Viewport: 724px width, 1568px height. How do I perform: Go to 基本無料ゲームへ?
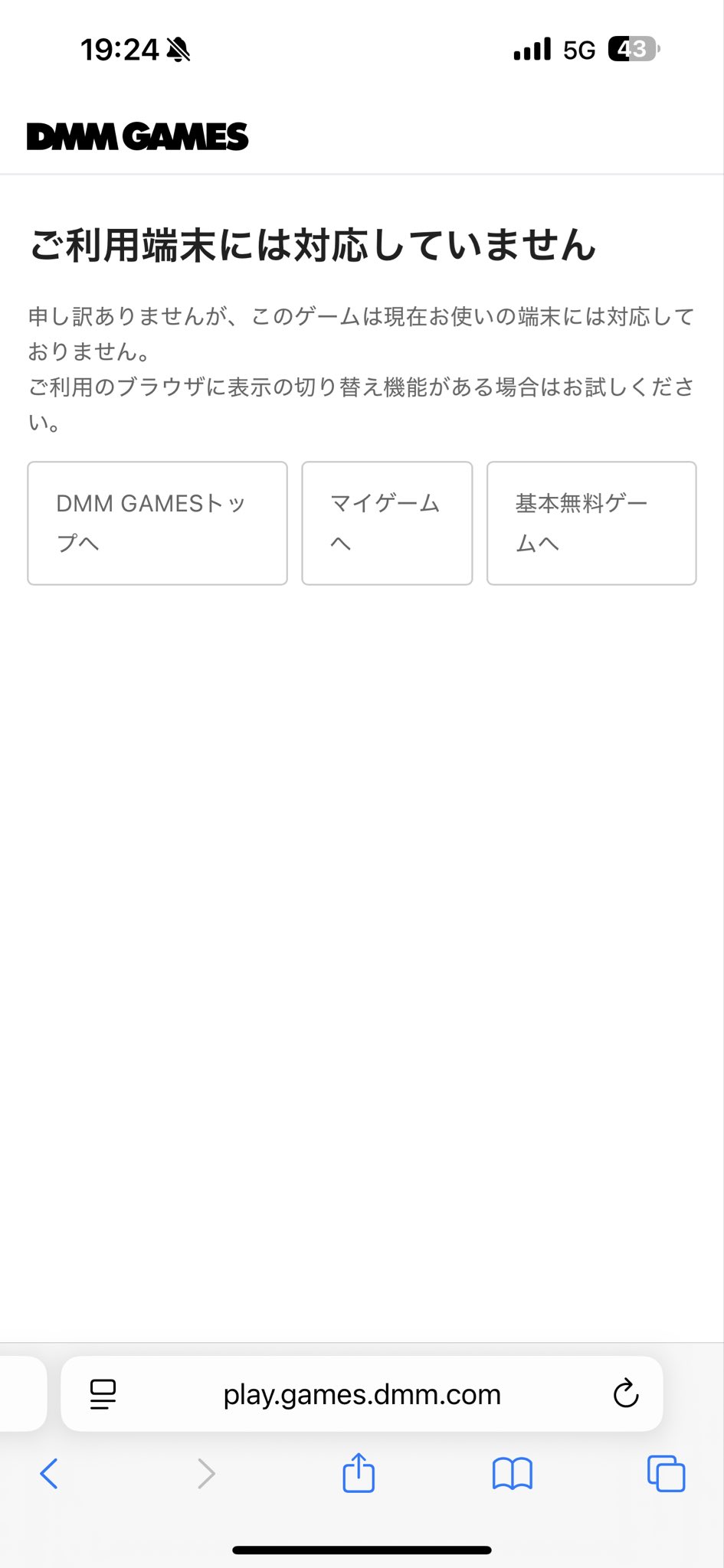point(591,523)
